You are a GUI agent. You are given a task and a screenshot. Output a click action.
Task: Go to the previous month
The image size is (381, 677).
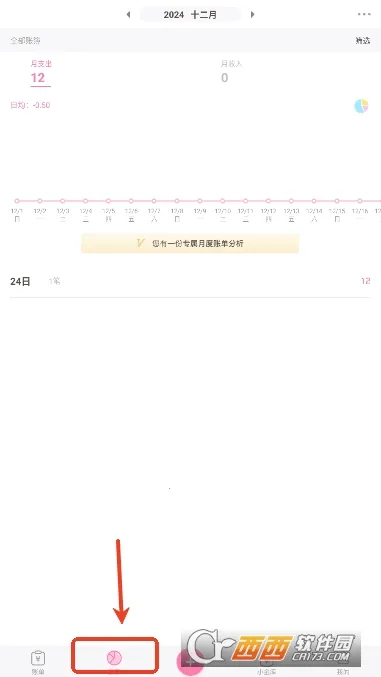pos(128,15)
